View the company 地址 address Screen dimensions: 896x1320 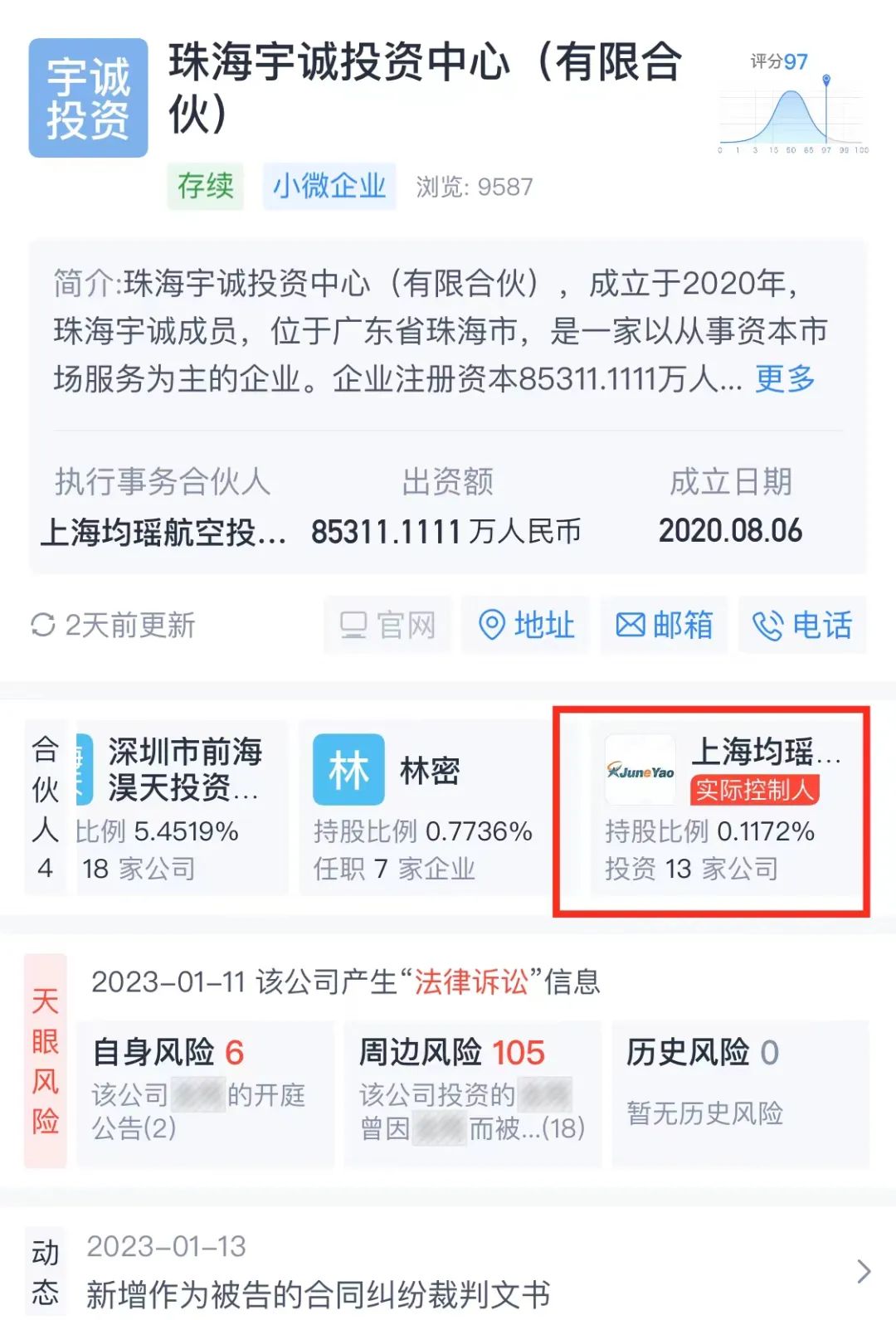(x=526, y=625)
